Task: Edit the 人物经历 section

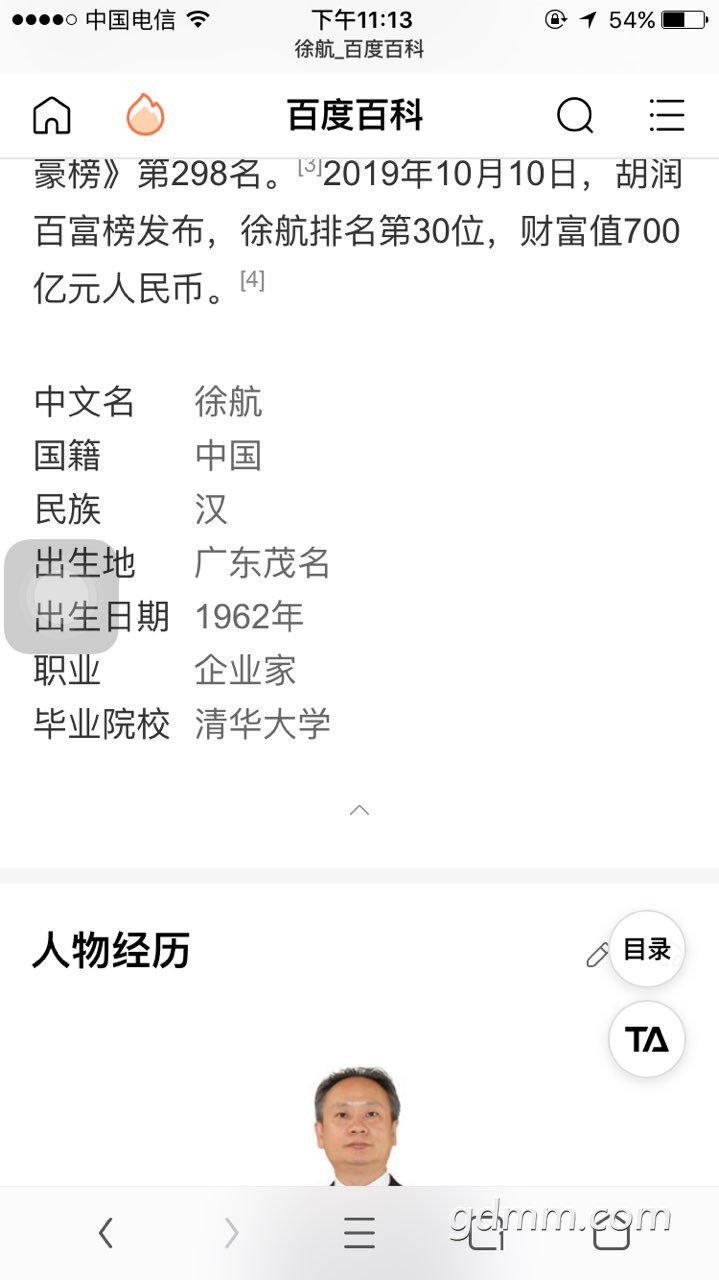Action: click(597, 955)
